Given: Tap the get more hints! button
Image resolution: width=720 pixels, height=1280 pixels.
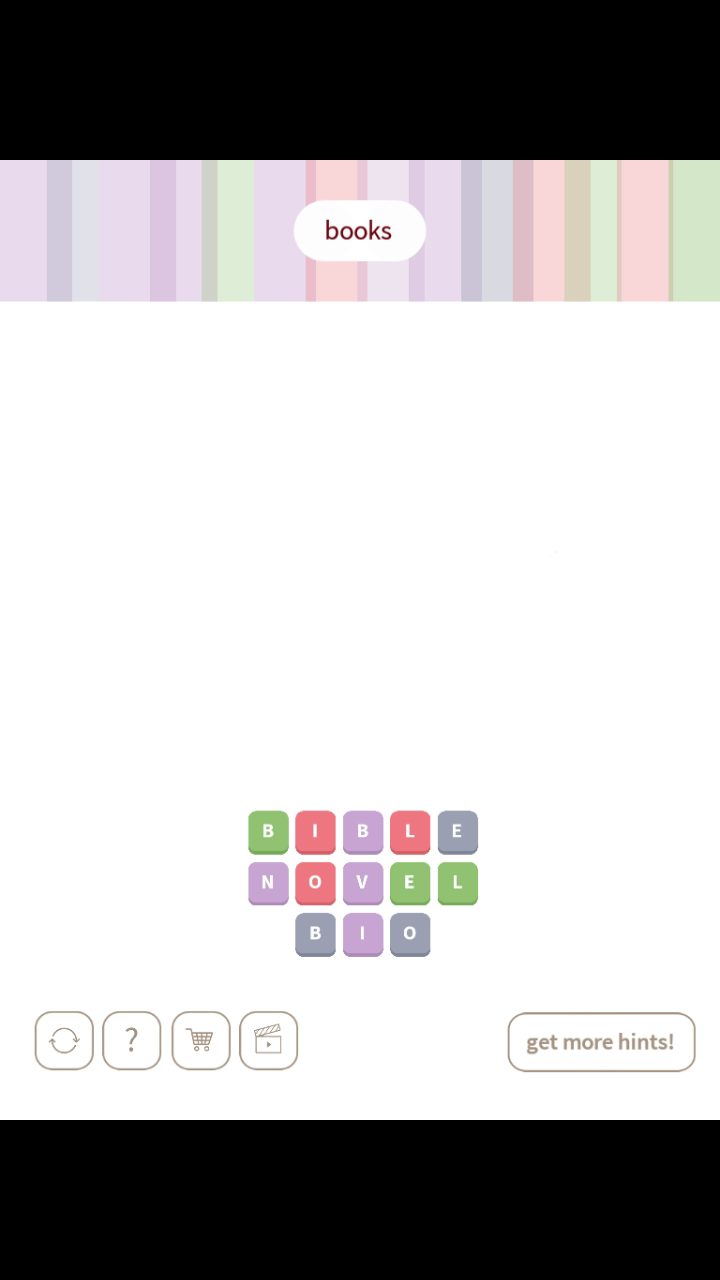Looking at the screenshot, I should tap(601, 1042).
